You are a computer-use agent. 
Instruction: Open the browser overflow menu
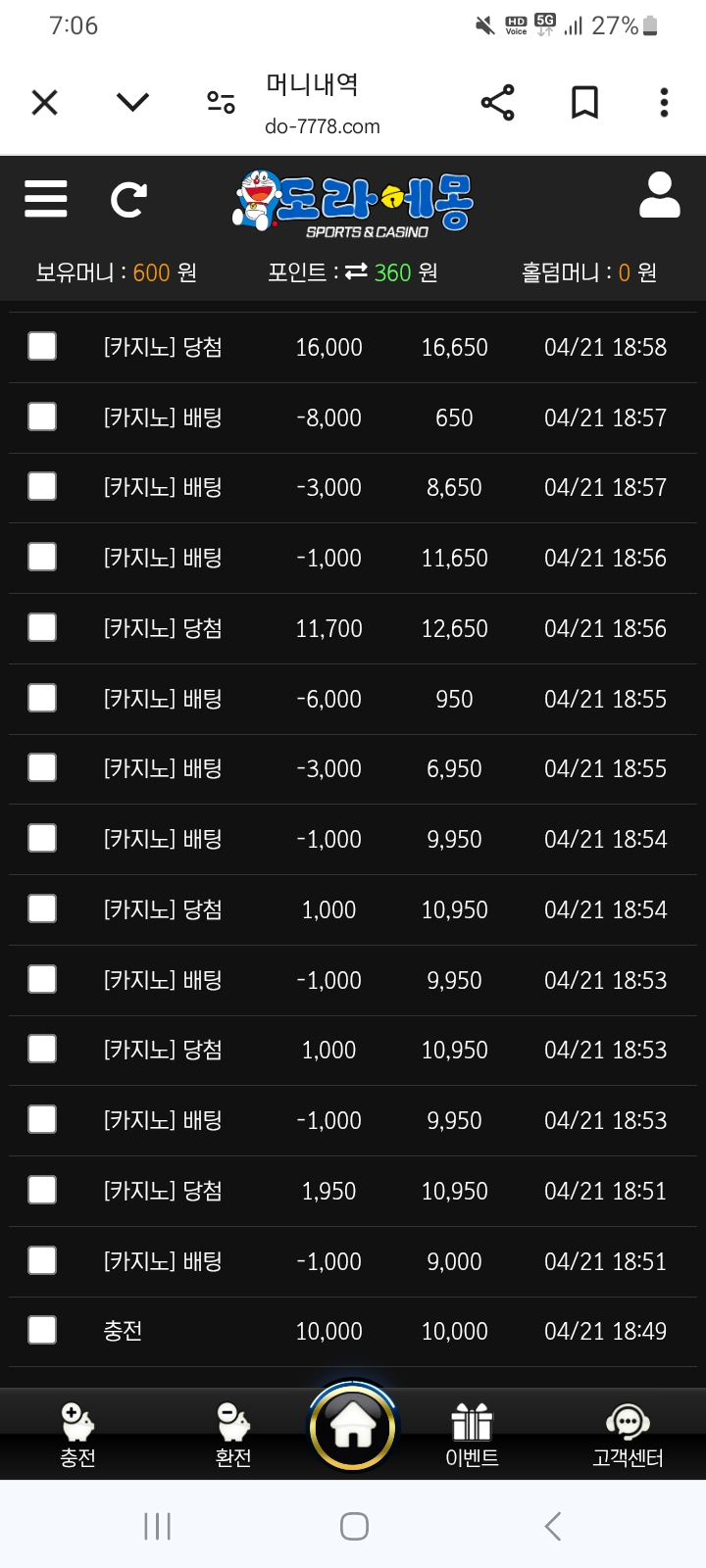click(x=664, y=102)
